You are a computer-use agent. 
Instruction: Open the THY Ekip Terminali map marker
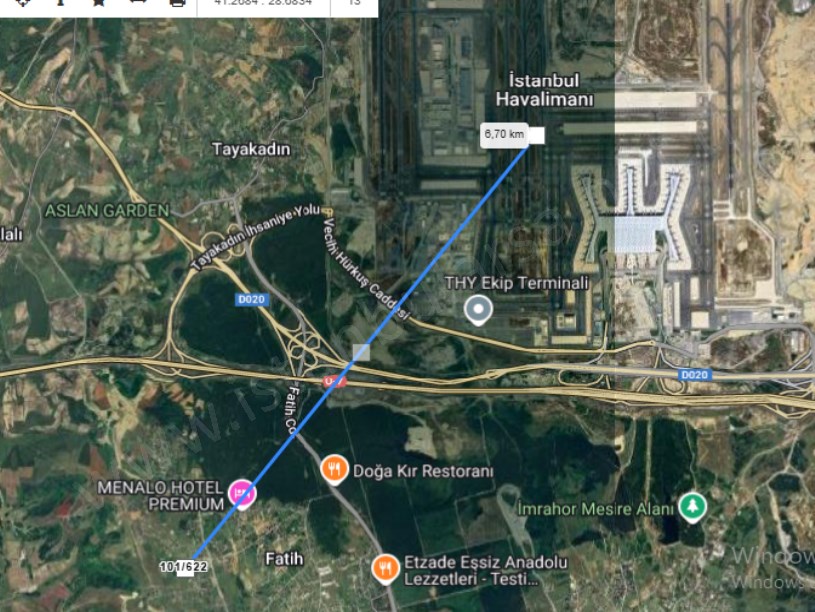(479, 309)
